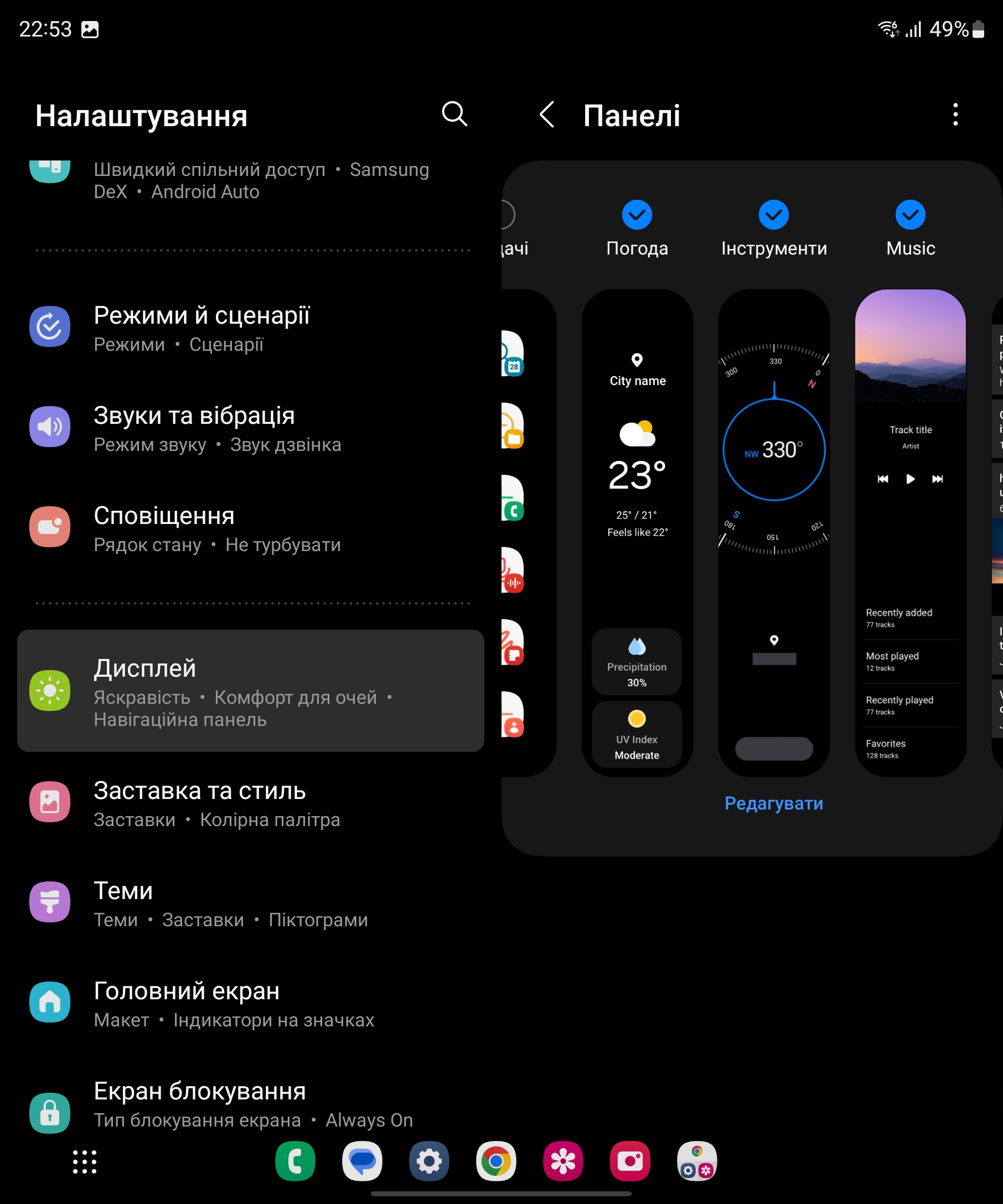Open the apps grid in the taskbar

point(84,1161)
